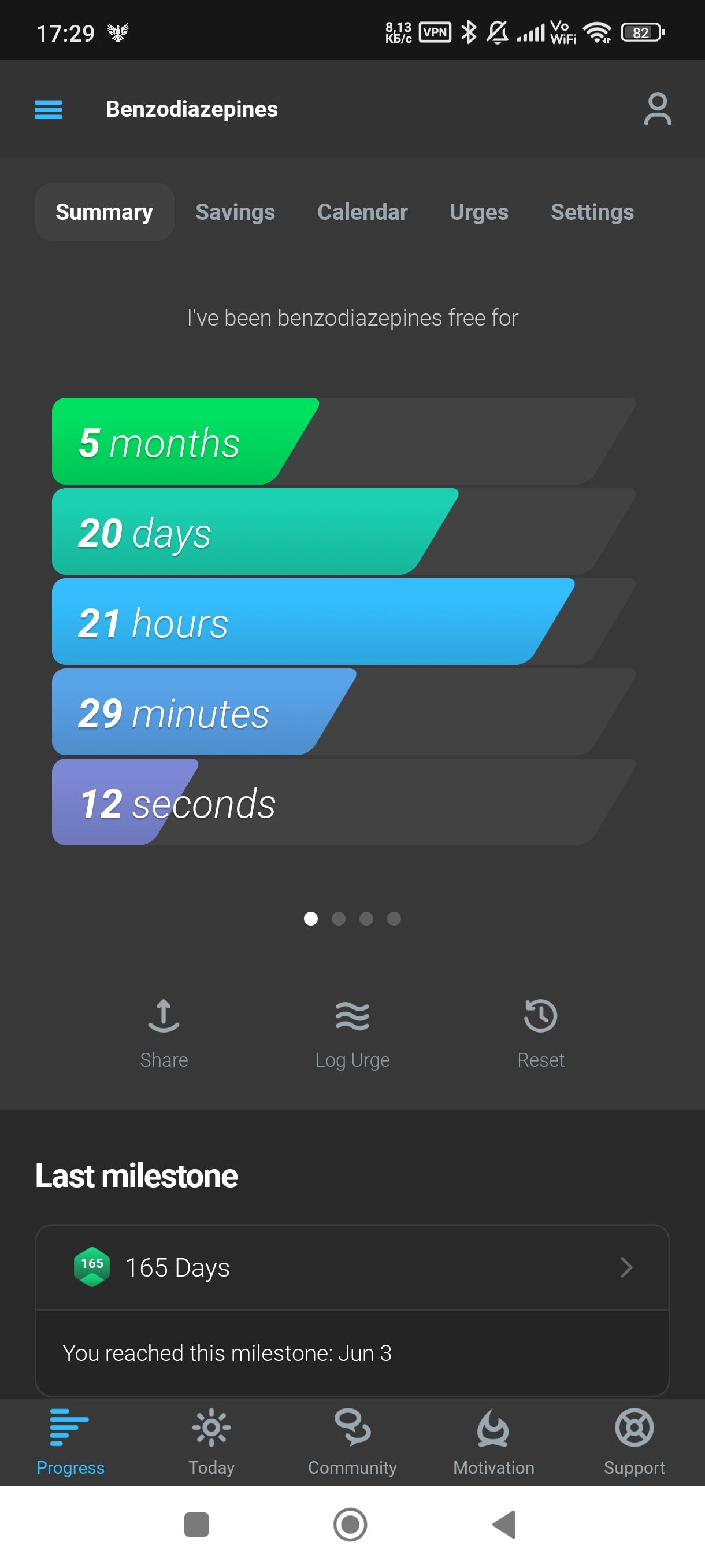Viewport: 705px width, 1568px height.
Task: Open the 165 Days milestone
Action: coord(352,1267)
